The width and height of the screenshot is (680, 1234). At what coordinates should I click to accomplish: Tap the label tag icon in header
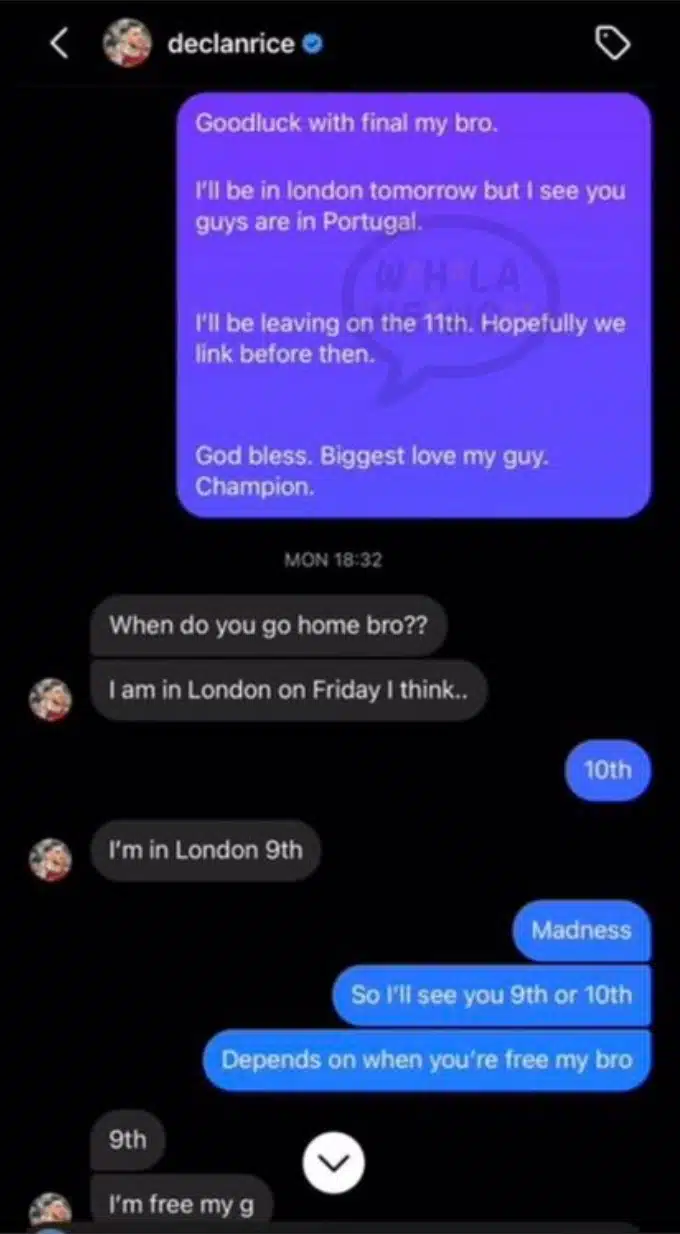pyautogui.click(x=612, y=43)
